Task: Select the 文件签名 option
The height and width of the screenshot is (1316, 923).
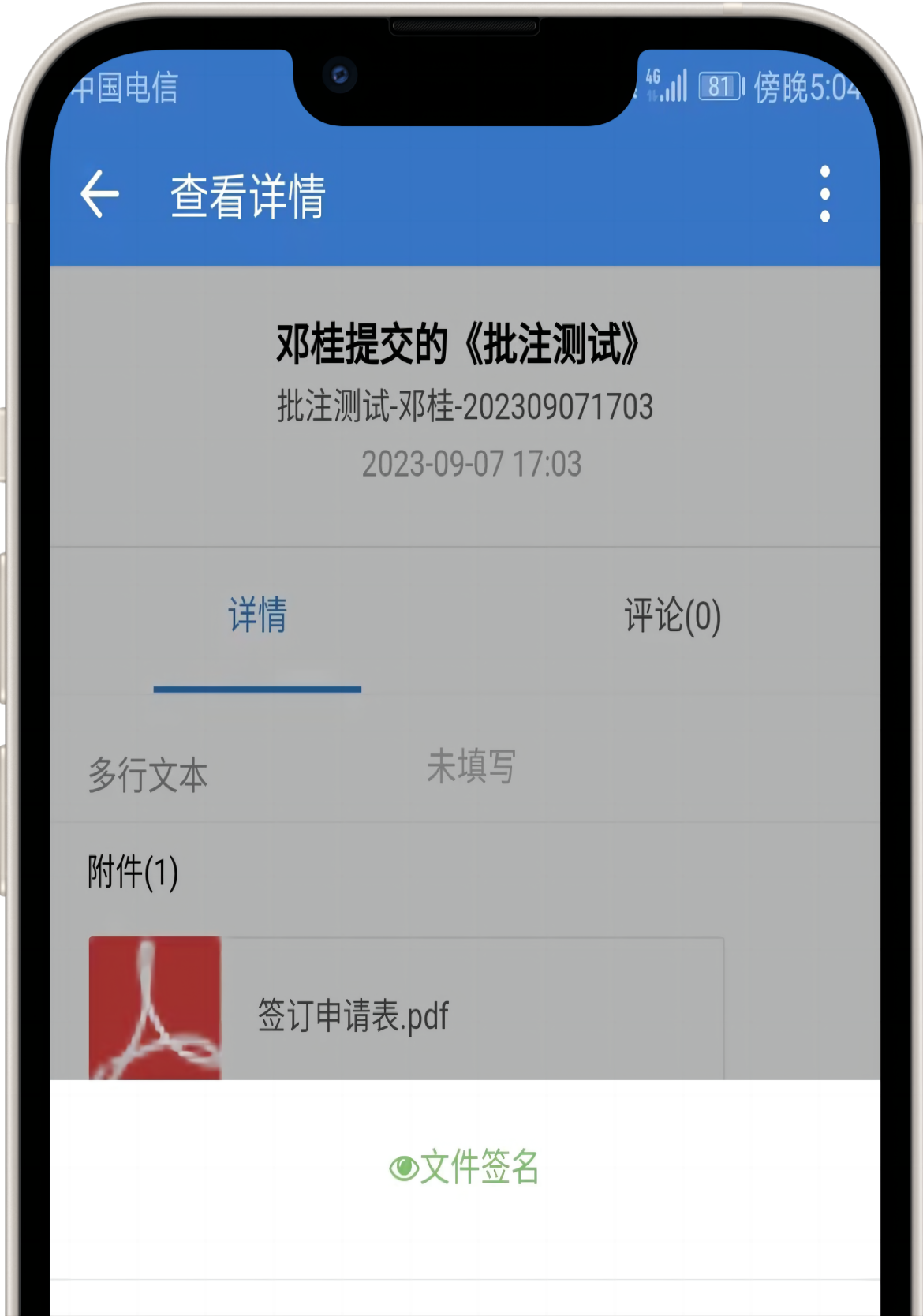Action: (465, 1167)
